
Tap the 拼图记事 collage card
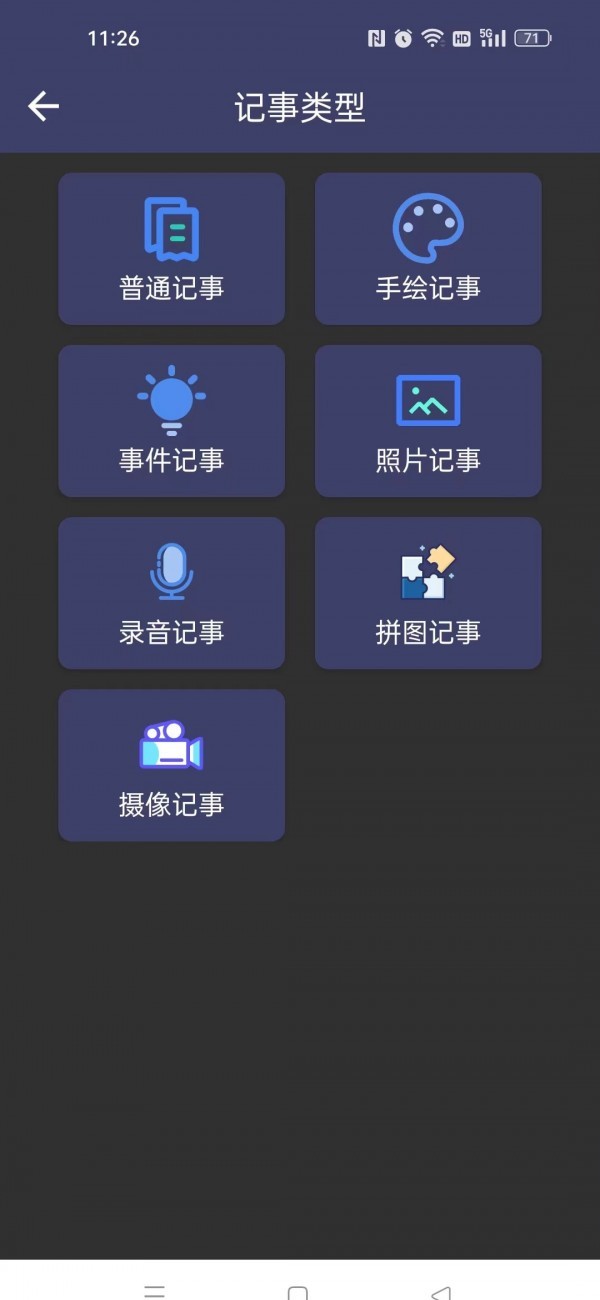428,593
